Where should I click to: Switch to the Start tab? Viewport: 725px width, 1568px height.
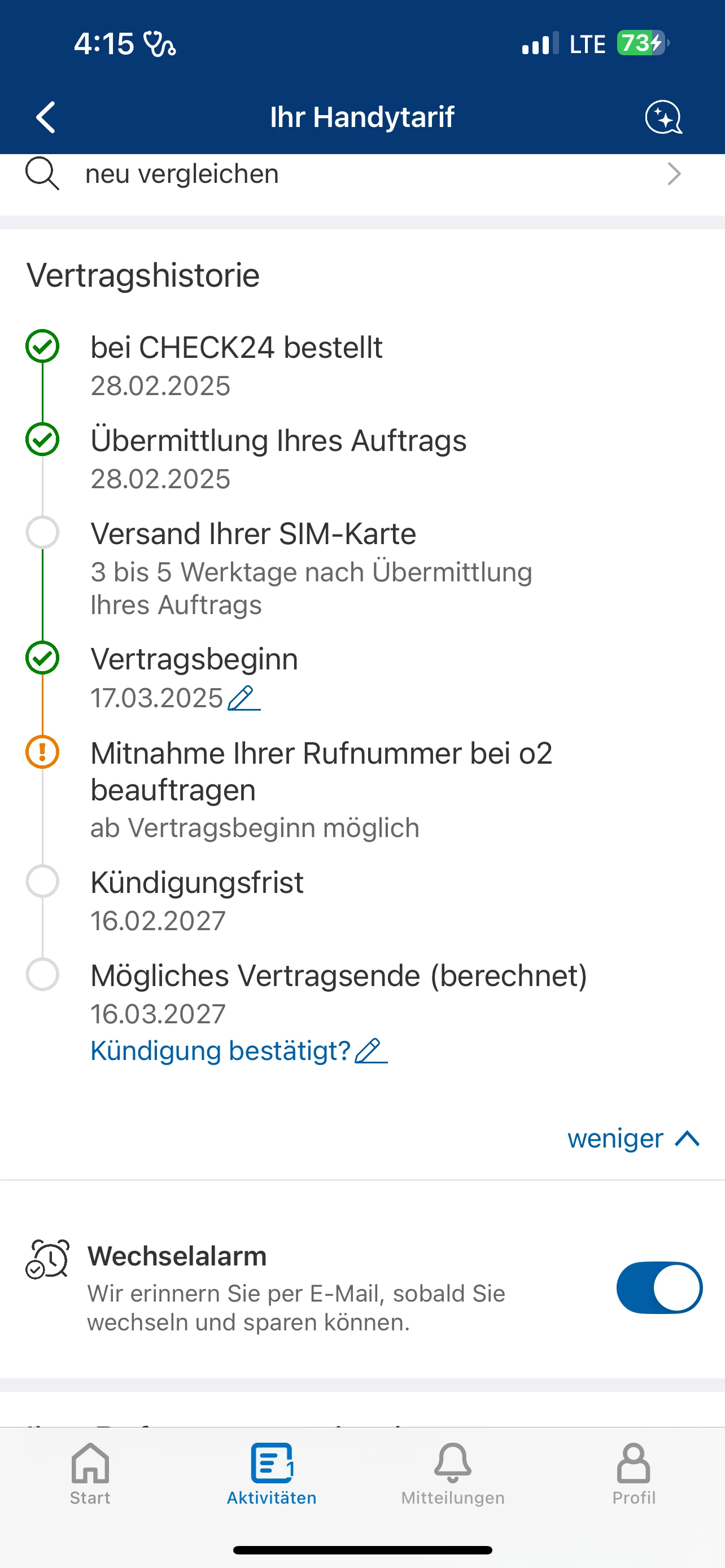click(90, 1473)
